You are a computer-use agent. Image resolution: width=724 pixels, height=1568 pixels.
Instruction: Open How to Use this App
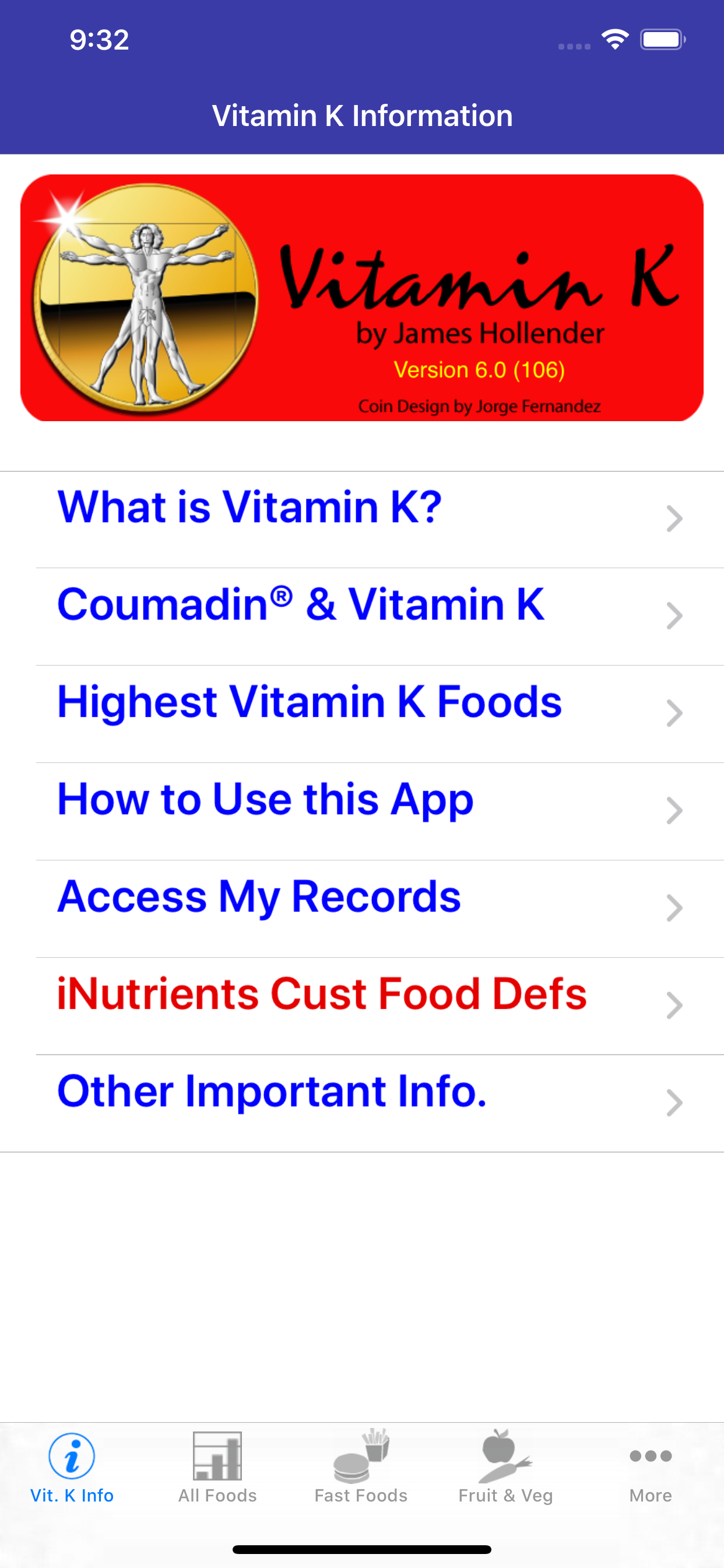265,799
